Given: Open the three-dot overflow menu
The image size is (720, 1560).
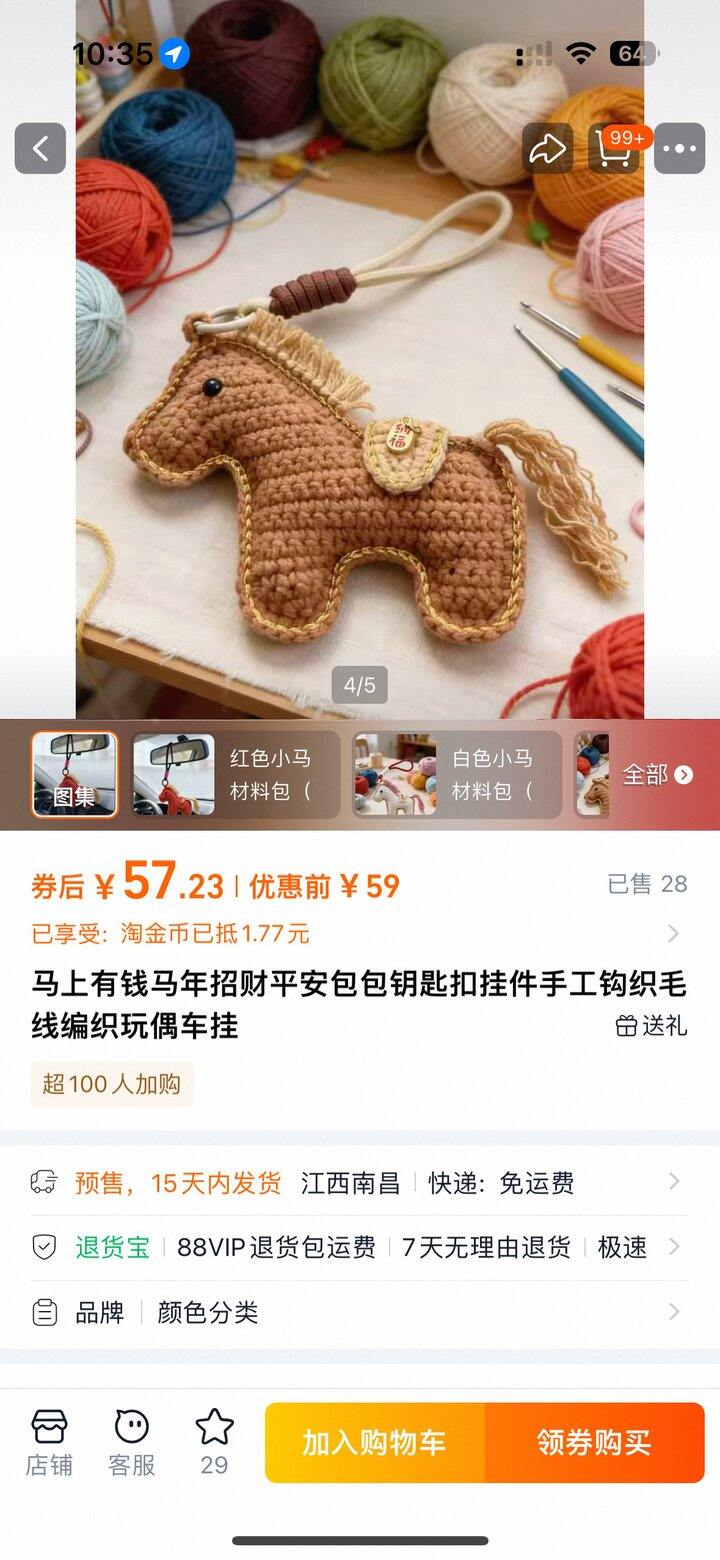Looking at the screenshot, I should 680,149.
